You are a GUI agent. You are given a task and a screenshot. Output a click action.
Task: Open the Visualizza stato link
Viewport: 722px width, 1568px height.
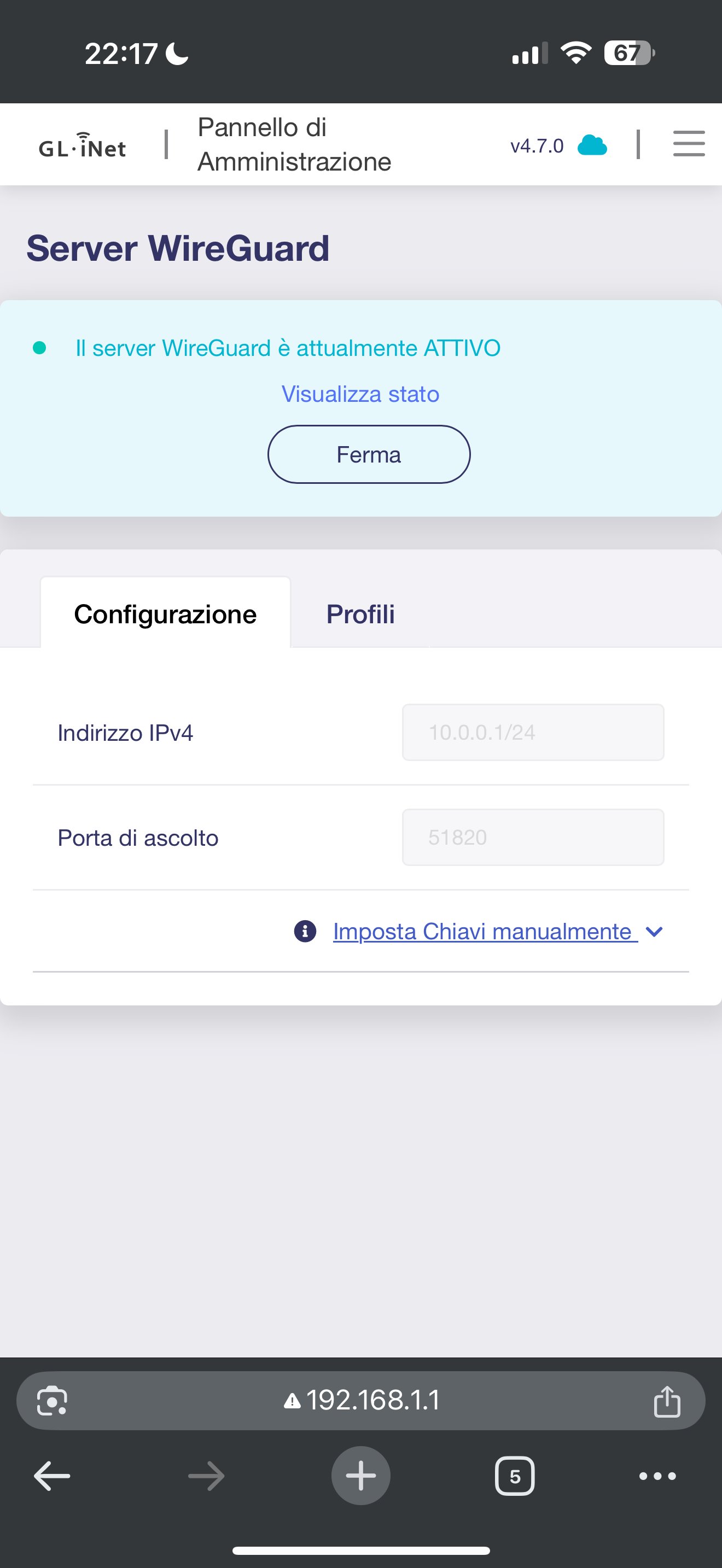coord(360,394)
